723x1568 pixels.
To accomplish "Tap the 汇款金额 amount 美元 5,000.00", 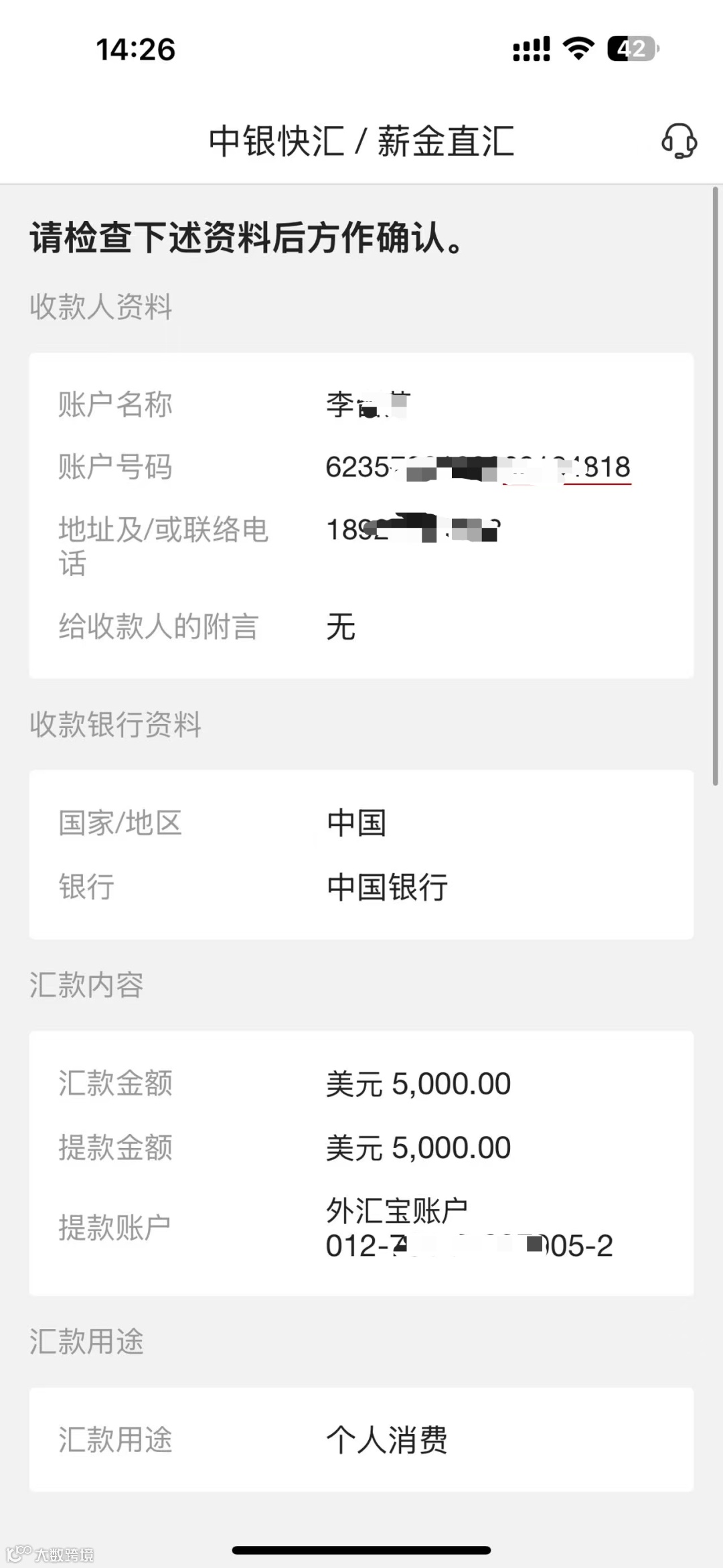I will [x=416, y=1082].
